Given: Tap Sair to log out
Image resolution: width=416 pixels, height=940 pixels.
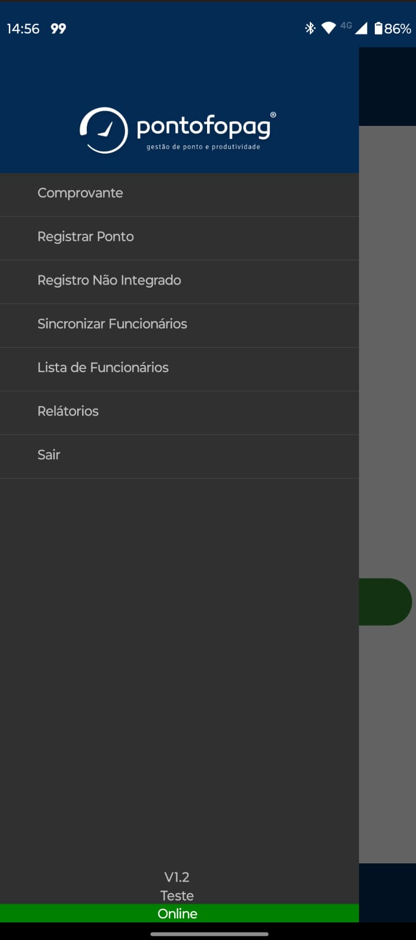Looking at the screenshot, I should click(x=179, y=457).
